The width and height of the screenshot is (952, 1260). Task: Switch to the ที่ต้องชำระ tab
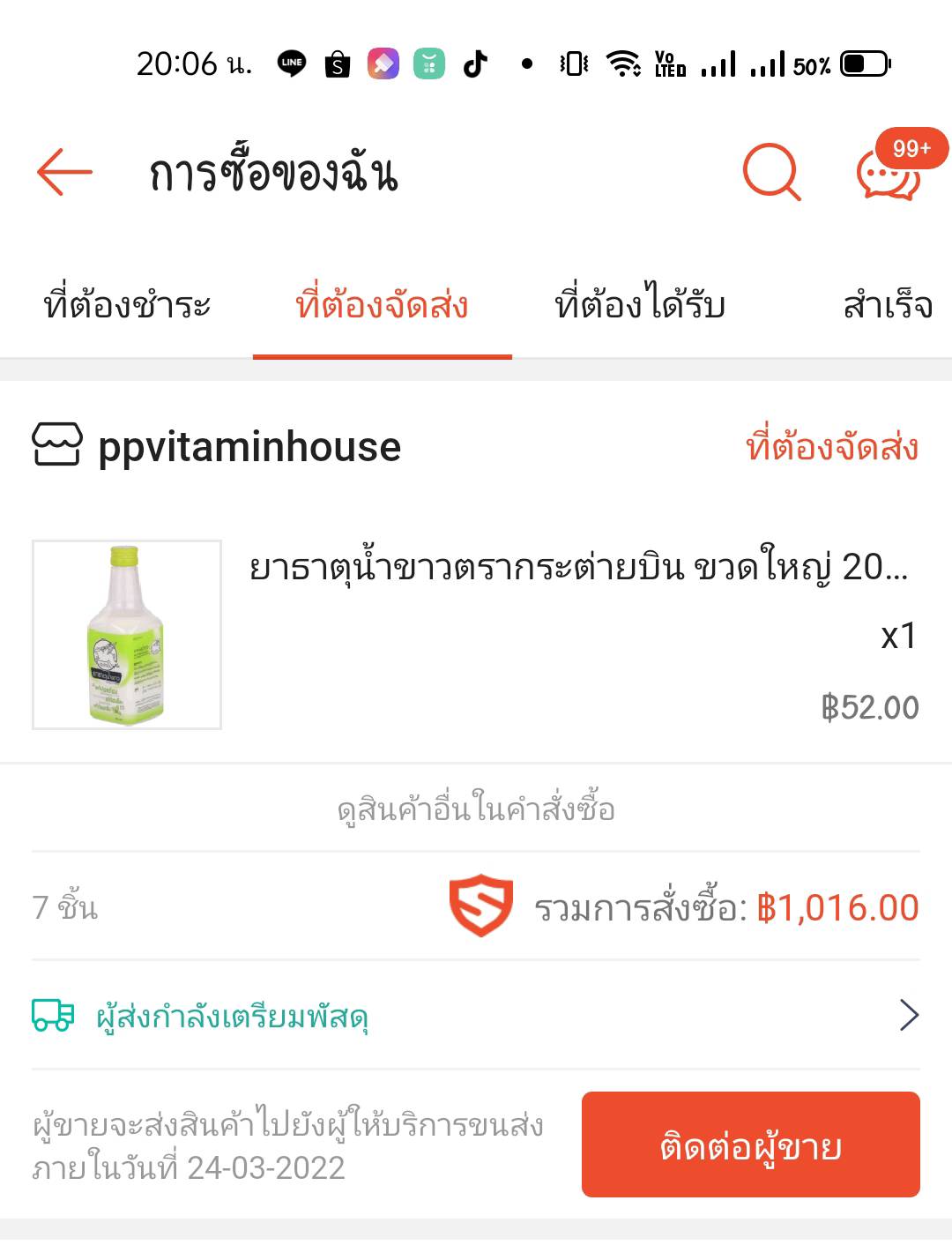(127, 306)
